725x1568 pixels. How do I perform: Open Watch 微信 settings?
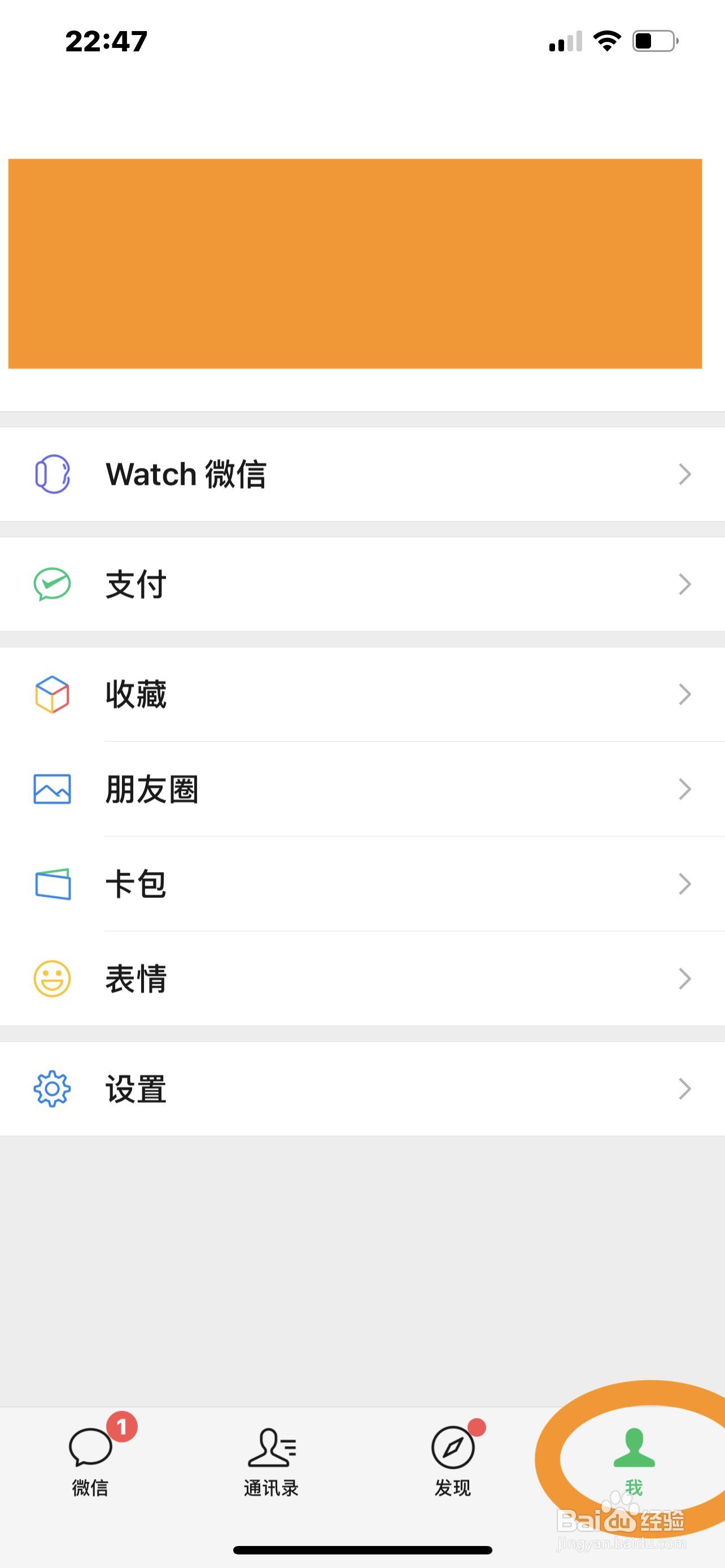(362, 474)
